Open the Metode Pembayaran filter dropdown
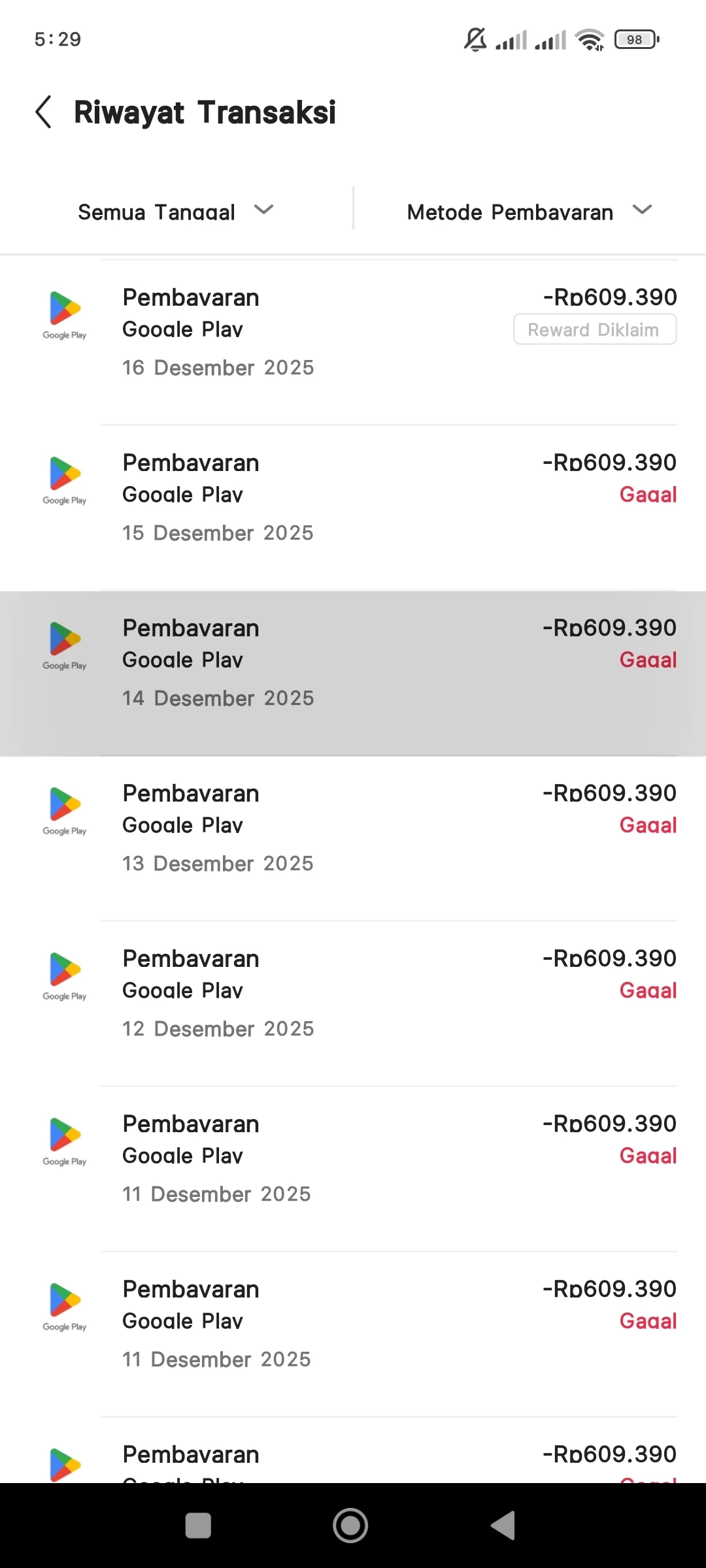The width and height of the screenshot is (706, 1568). (529, 211)
